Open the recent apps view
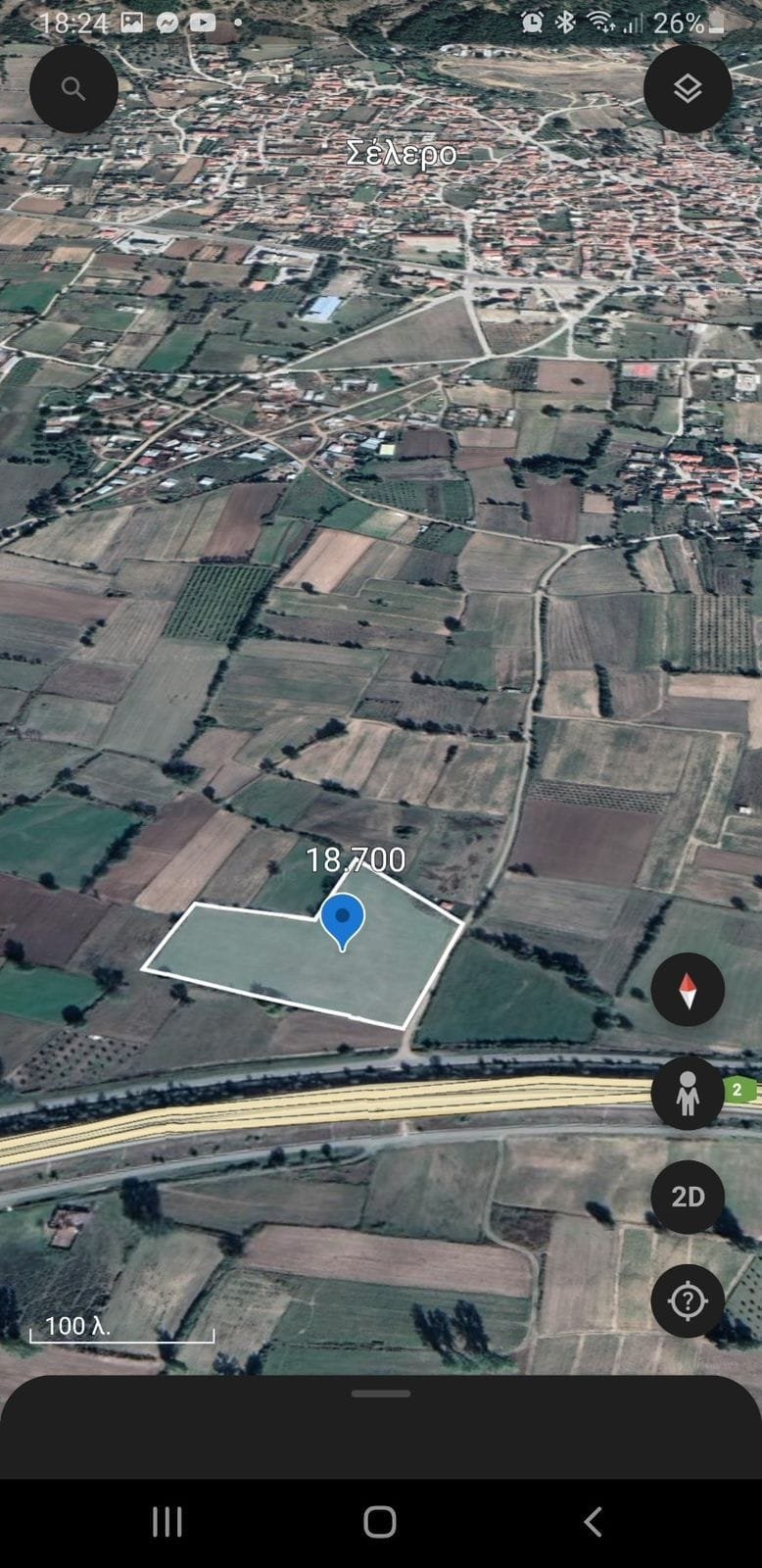Viewport: 762px width, 1568px height. [167, 1522]
